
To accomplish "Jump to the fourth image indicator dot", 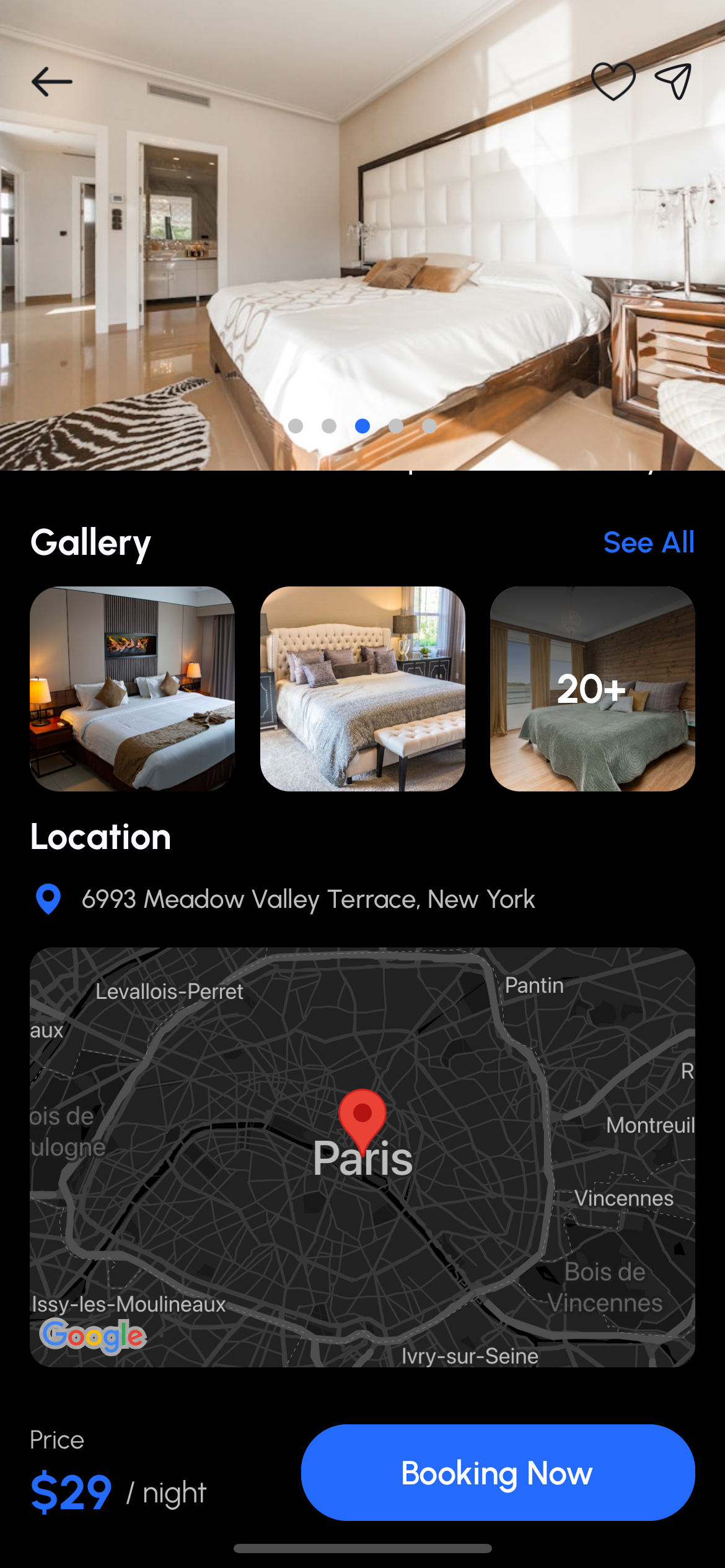I will pos(396,426).
